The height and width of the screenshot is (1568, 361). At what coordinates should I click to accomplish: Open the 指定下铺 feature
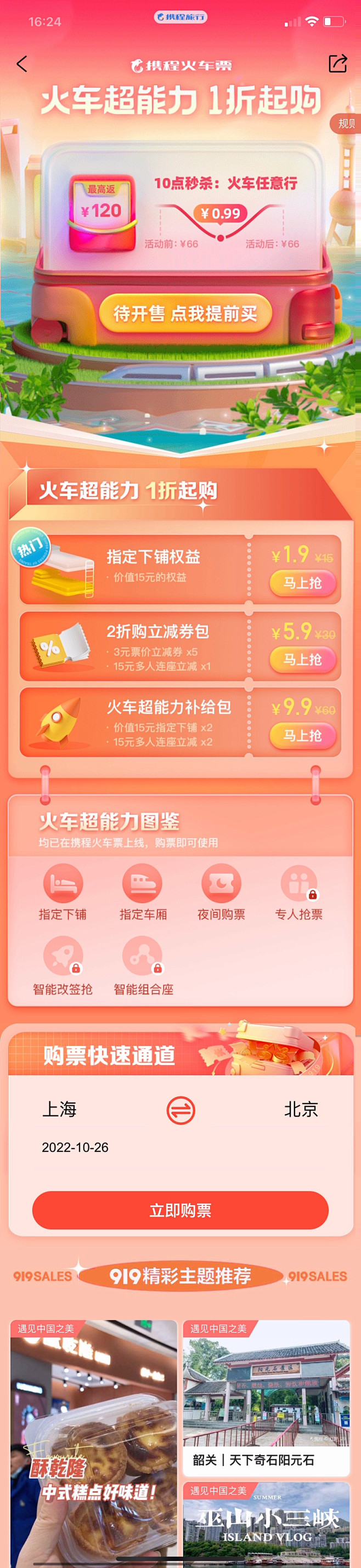(63, 893)
